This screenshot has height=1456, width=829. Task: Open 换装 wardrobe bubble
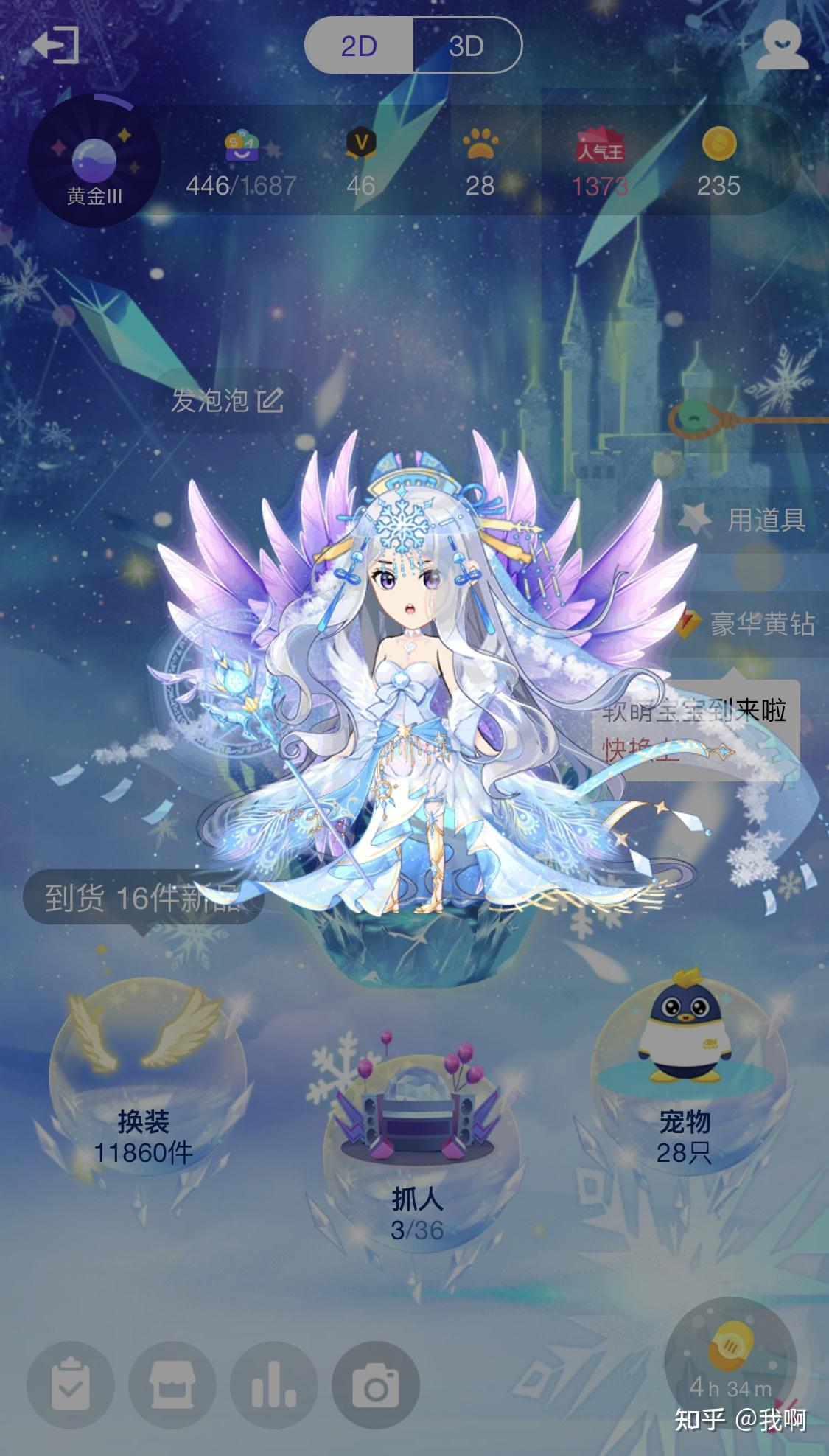[145, 1078]
